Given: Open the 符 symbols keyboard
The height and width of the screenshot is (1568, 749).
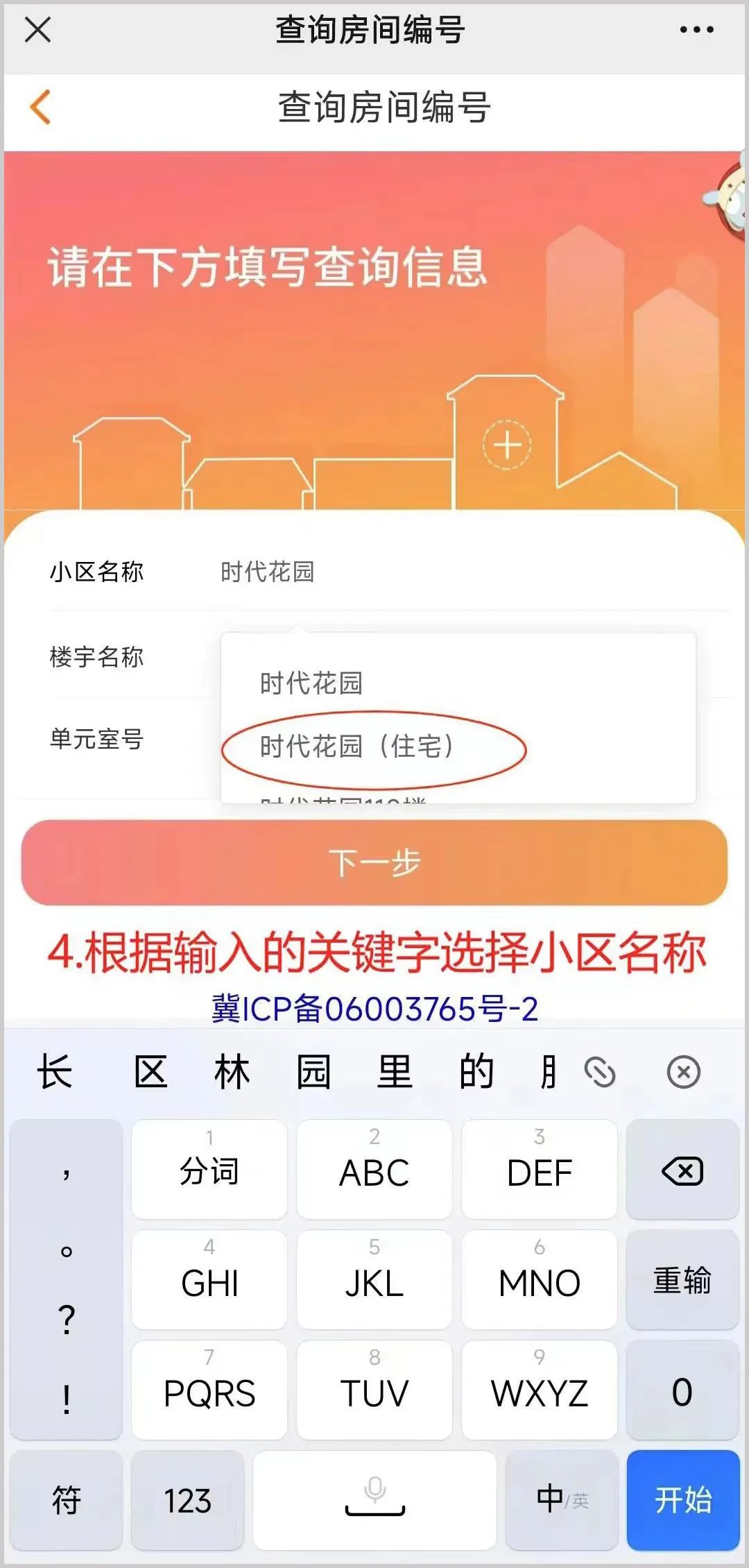Looking at the screenshot, I should (x=67, y=1501).
